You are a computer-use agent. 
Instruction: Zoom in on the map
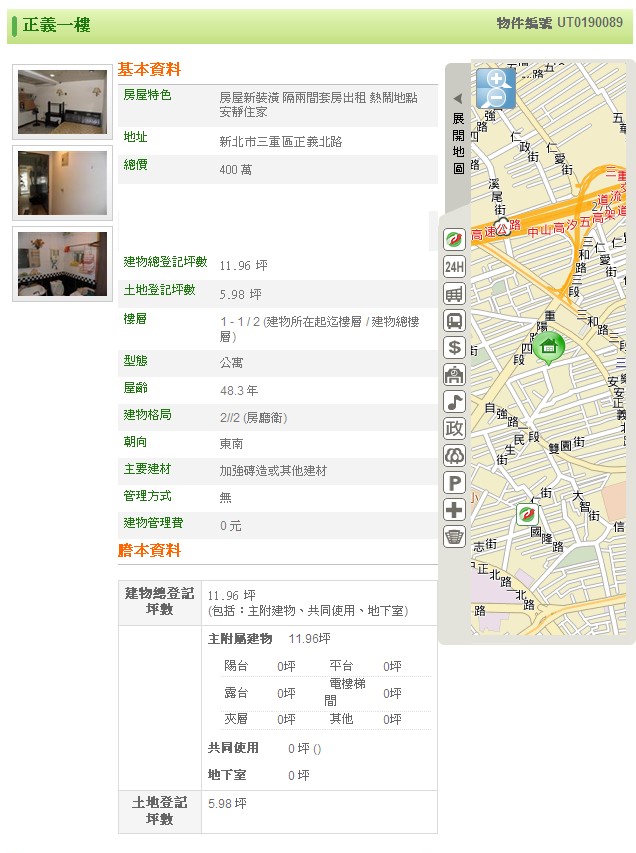pyautogui.click(x=496, y=78)
